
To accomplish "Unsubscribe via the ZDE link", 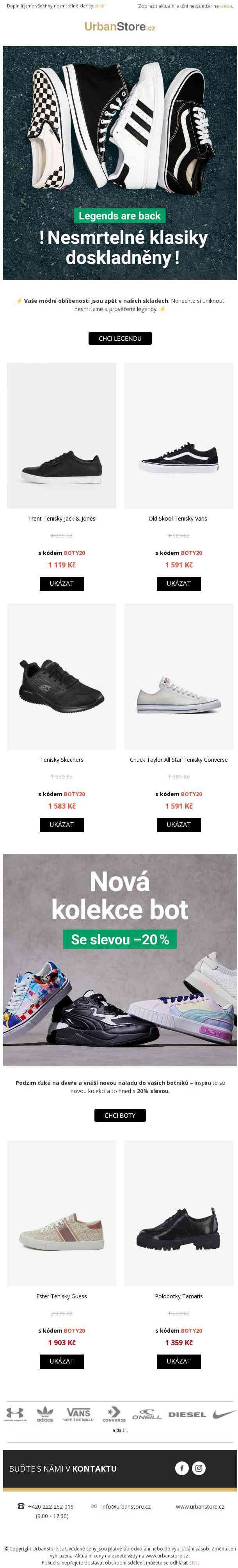I will (x=194, y=1563).
